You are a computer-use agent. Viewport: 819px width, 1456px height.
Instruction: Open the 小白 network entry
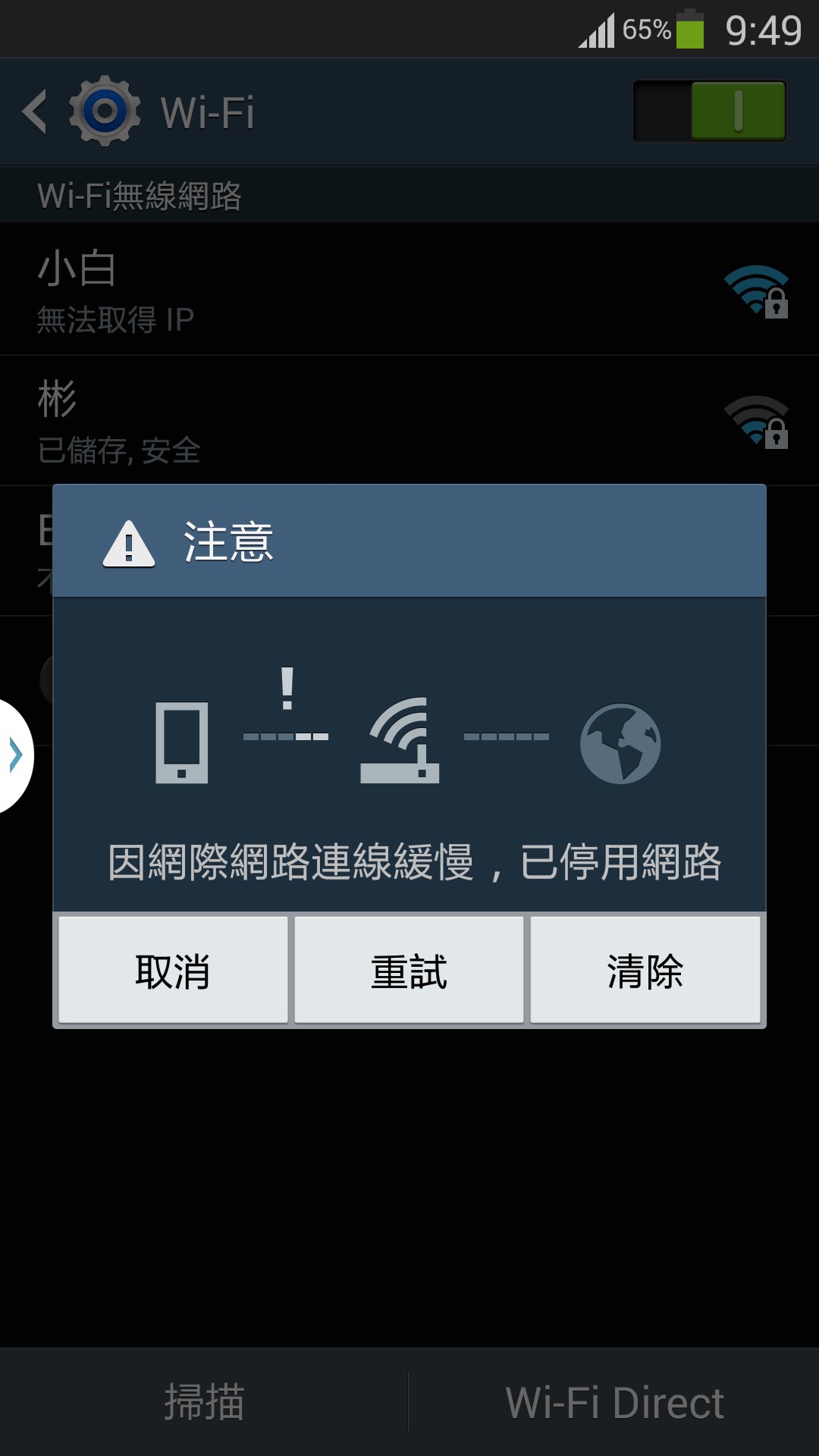[409, 289]
